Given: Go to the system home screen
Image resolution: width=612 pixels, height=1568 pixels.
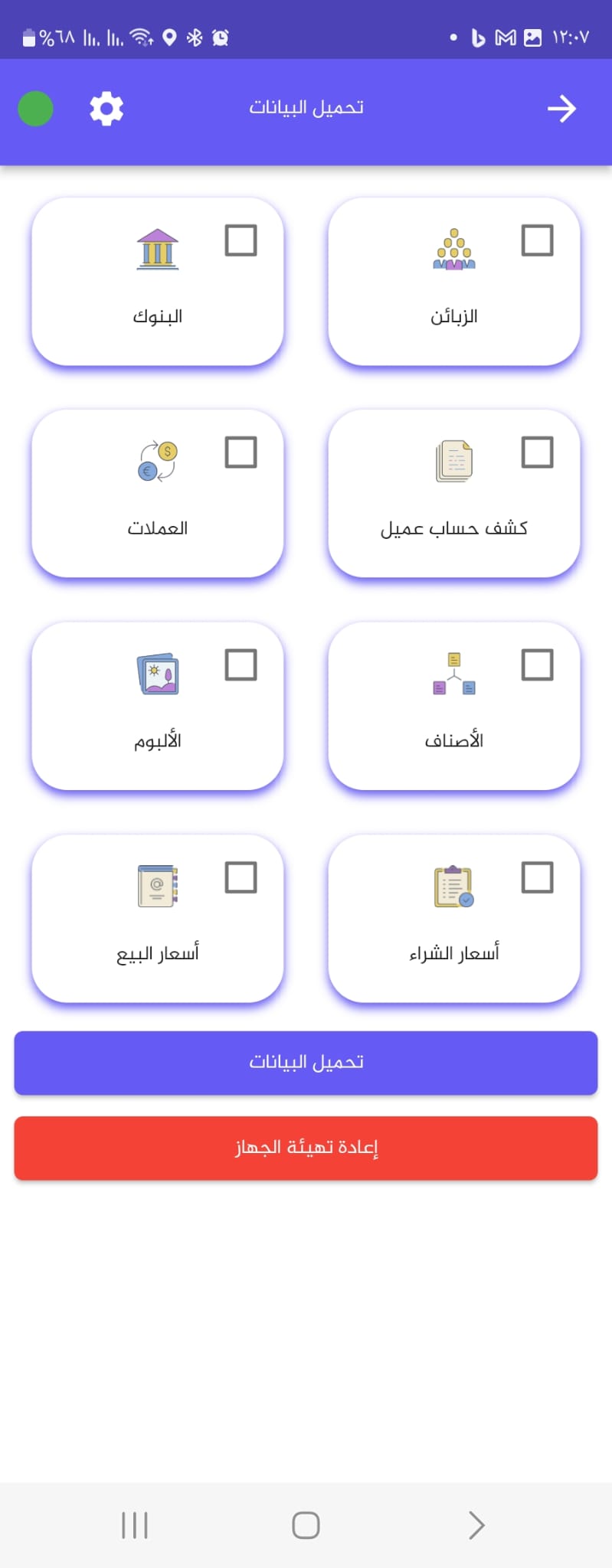Looking at the screenshot, I should pos(306,1525).
